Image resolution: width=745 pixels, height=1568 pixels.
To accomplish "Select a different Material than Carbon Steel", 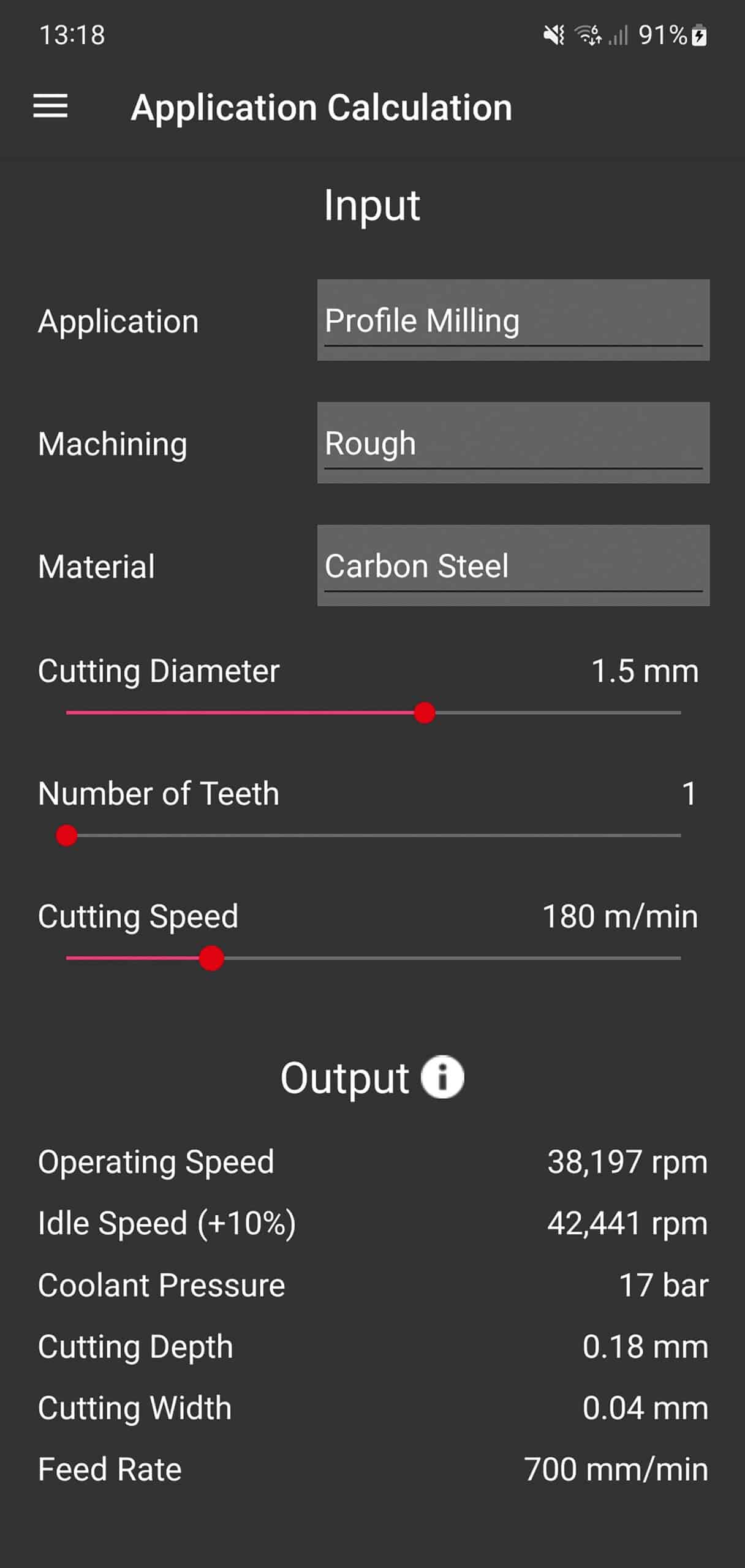I will [x=513, y=565].
